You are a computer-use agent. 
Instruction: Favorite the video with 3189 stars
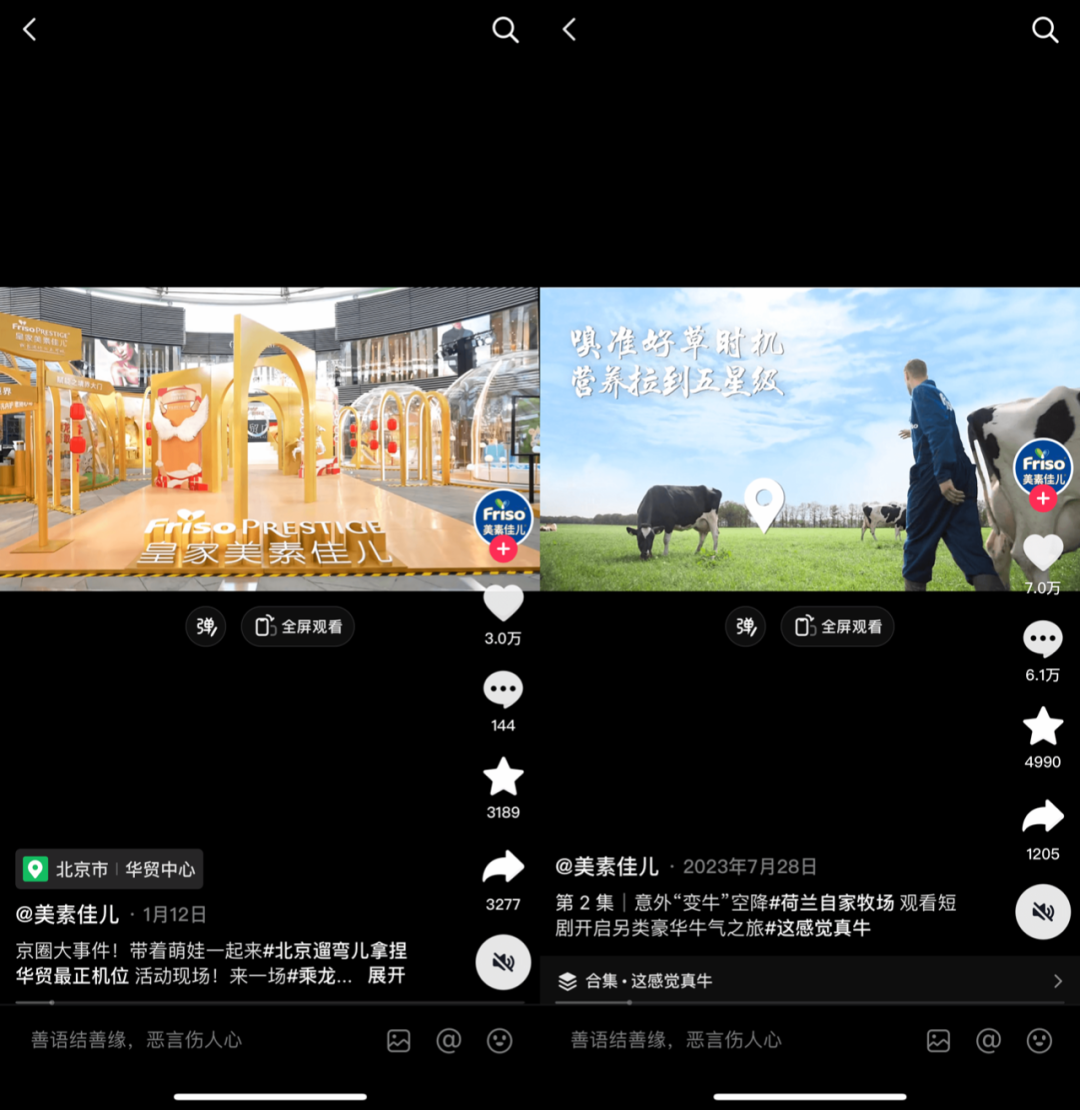point(503,776)
